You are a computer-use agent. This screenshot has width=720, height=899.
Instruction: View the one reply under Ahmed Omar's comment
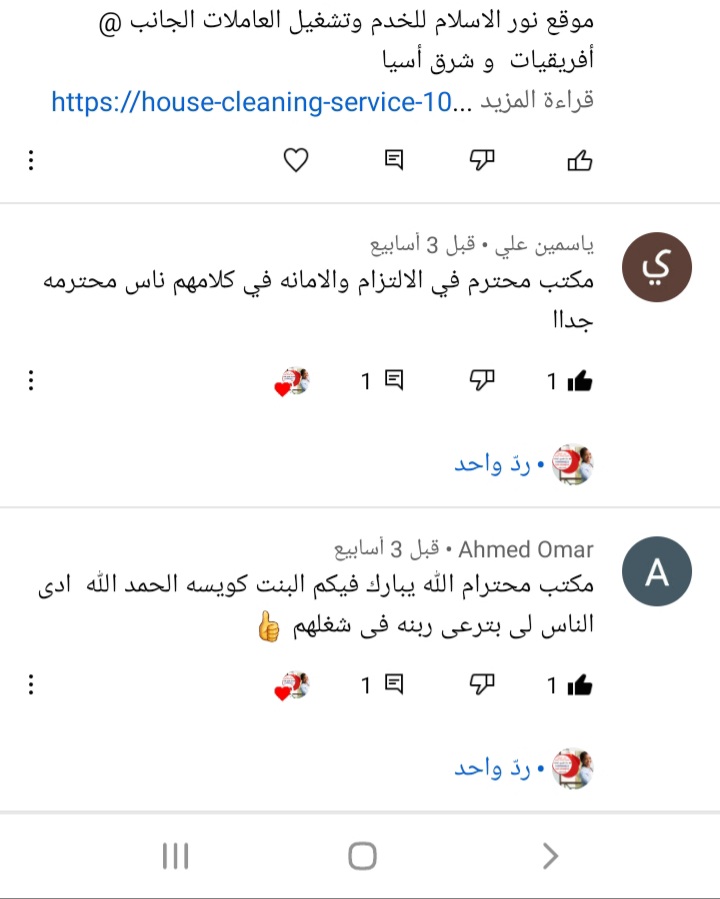point(495,770)
